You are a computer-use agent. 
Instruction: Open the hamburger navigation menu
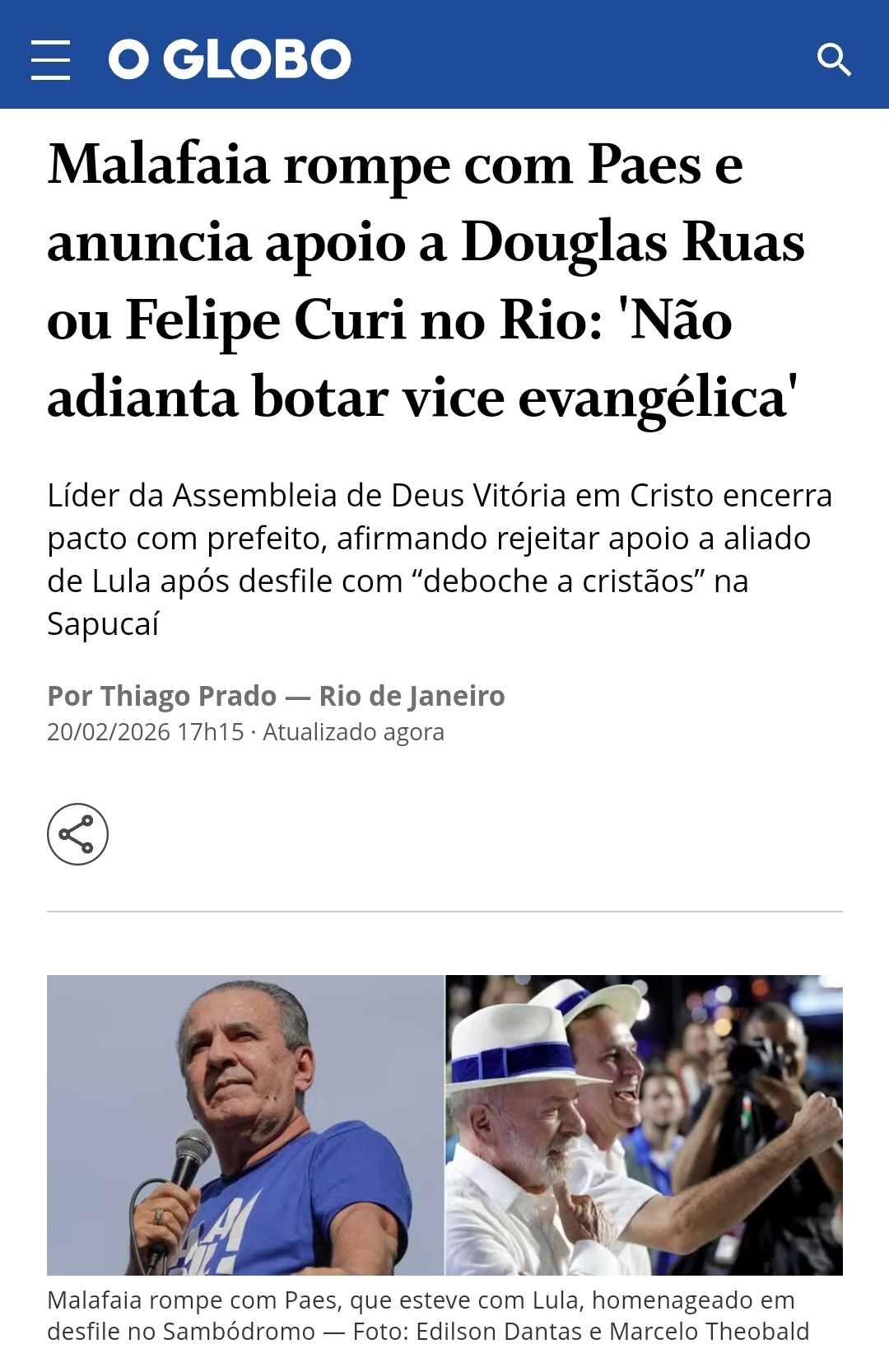point(50,60)
